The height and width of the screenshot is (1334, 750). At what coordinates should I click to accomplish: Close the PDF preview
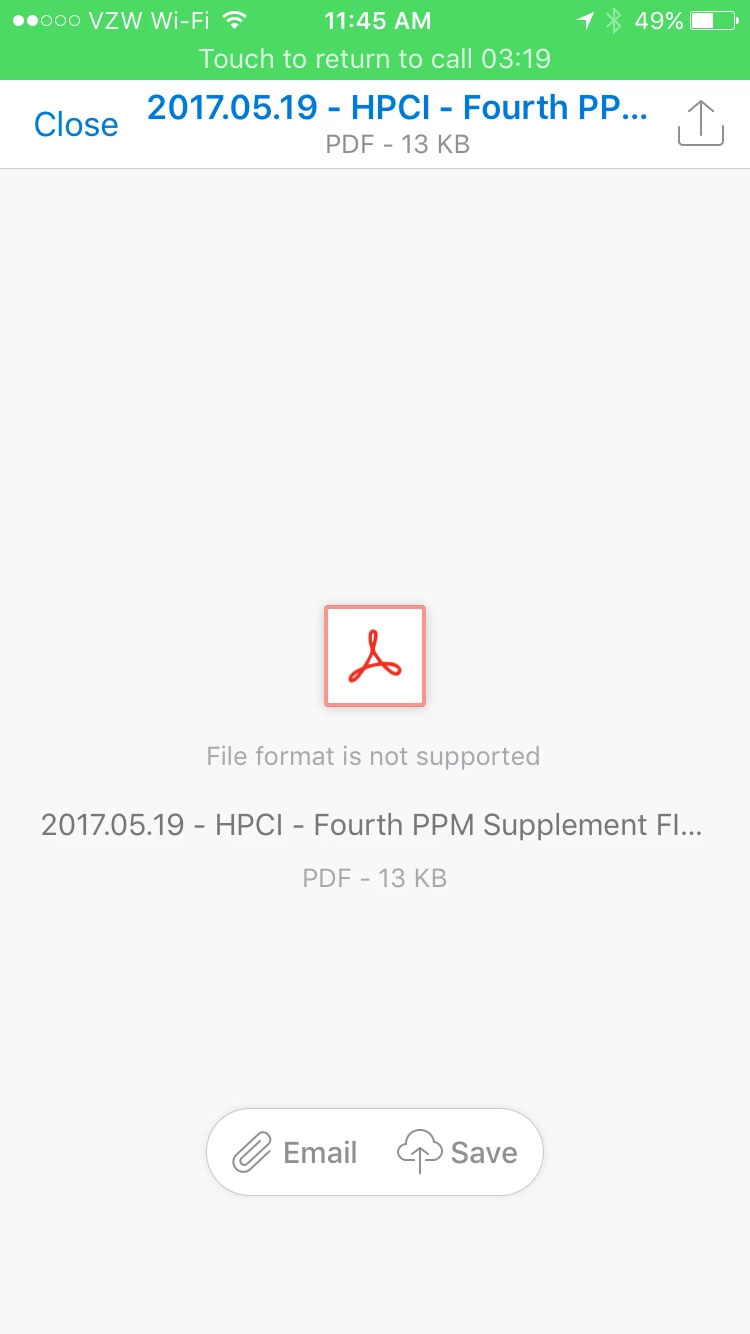[x=76, y=124]
